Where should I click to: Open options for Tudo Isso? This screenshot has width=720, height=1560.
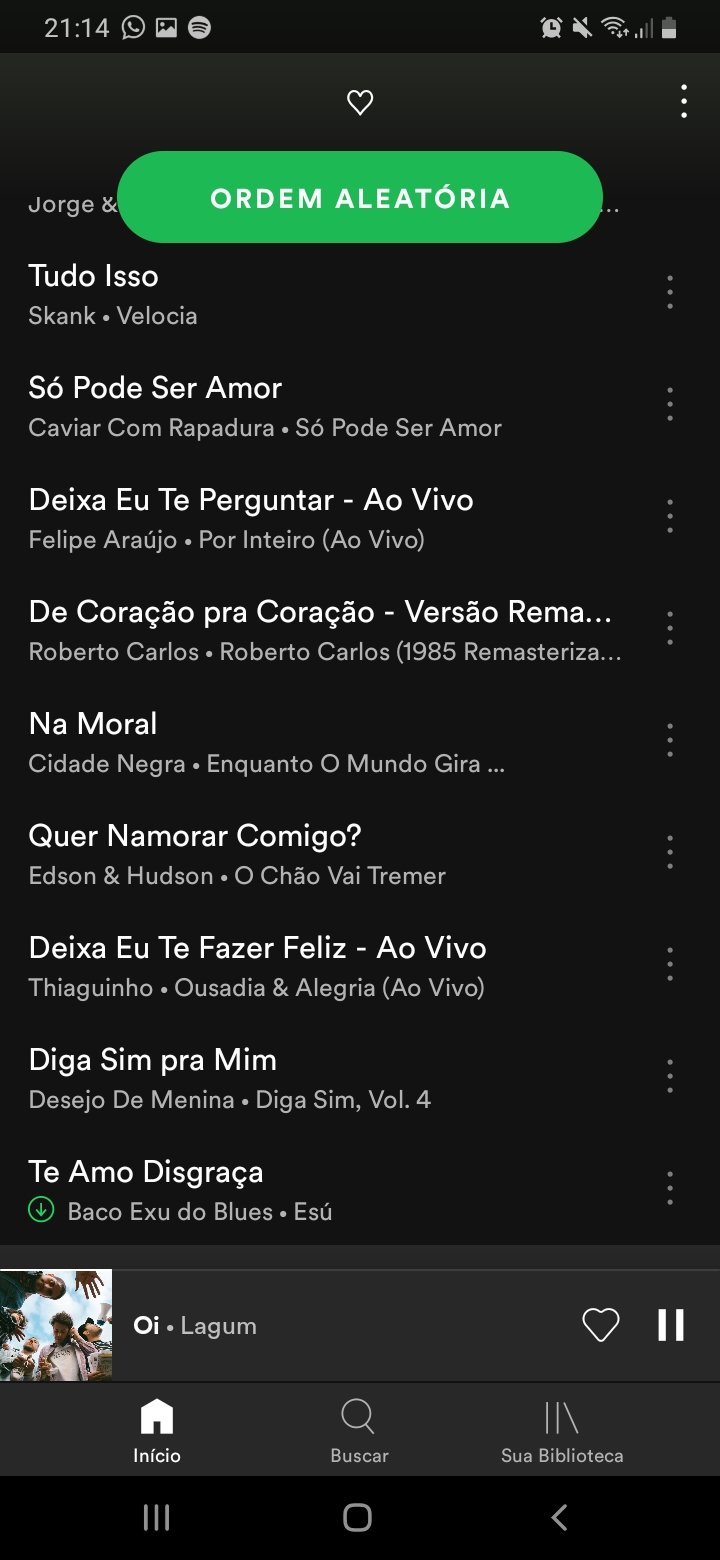670,292
